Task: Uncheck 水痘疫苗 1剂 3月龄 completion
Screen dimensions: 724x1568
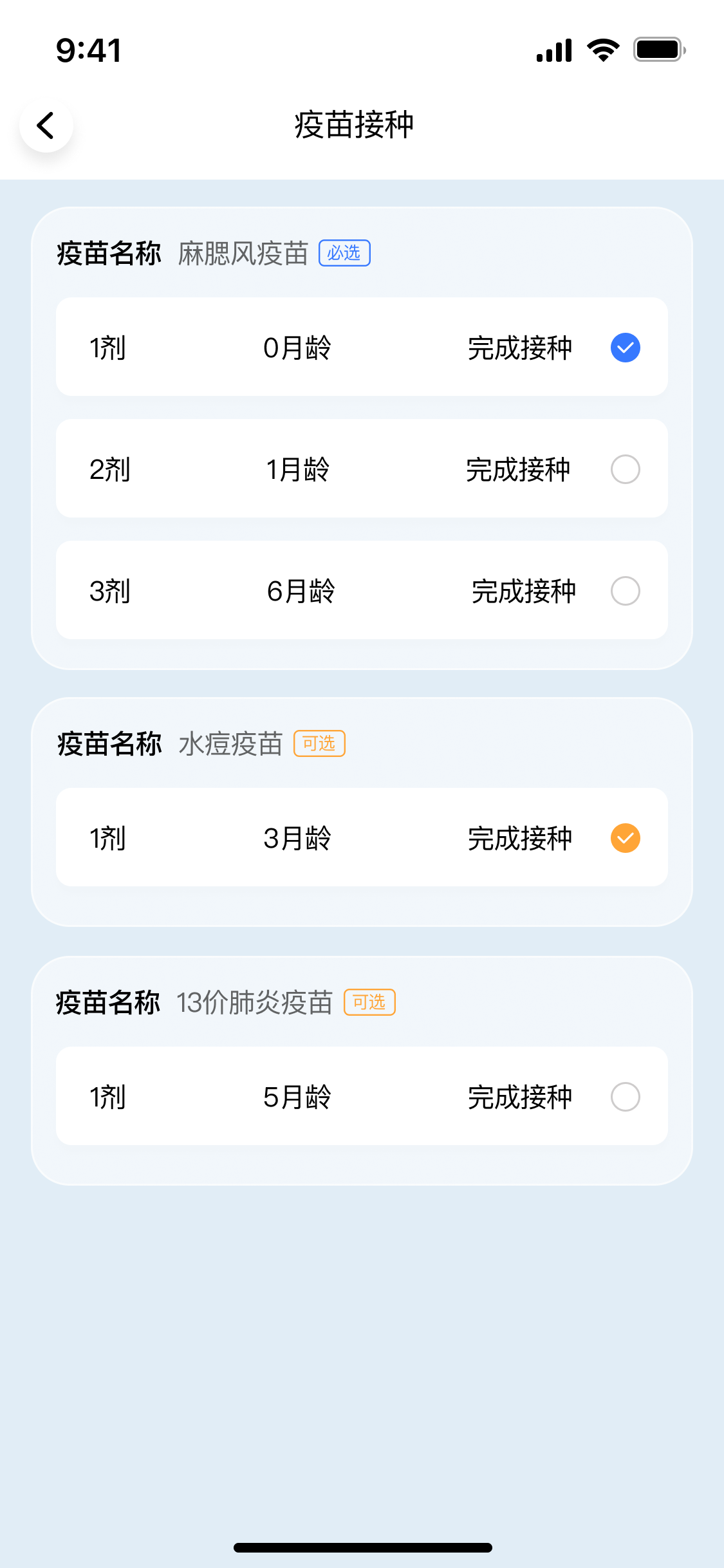Action: pyautogui.click(x=625, y=838)
